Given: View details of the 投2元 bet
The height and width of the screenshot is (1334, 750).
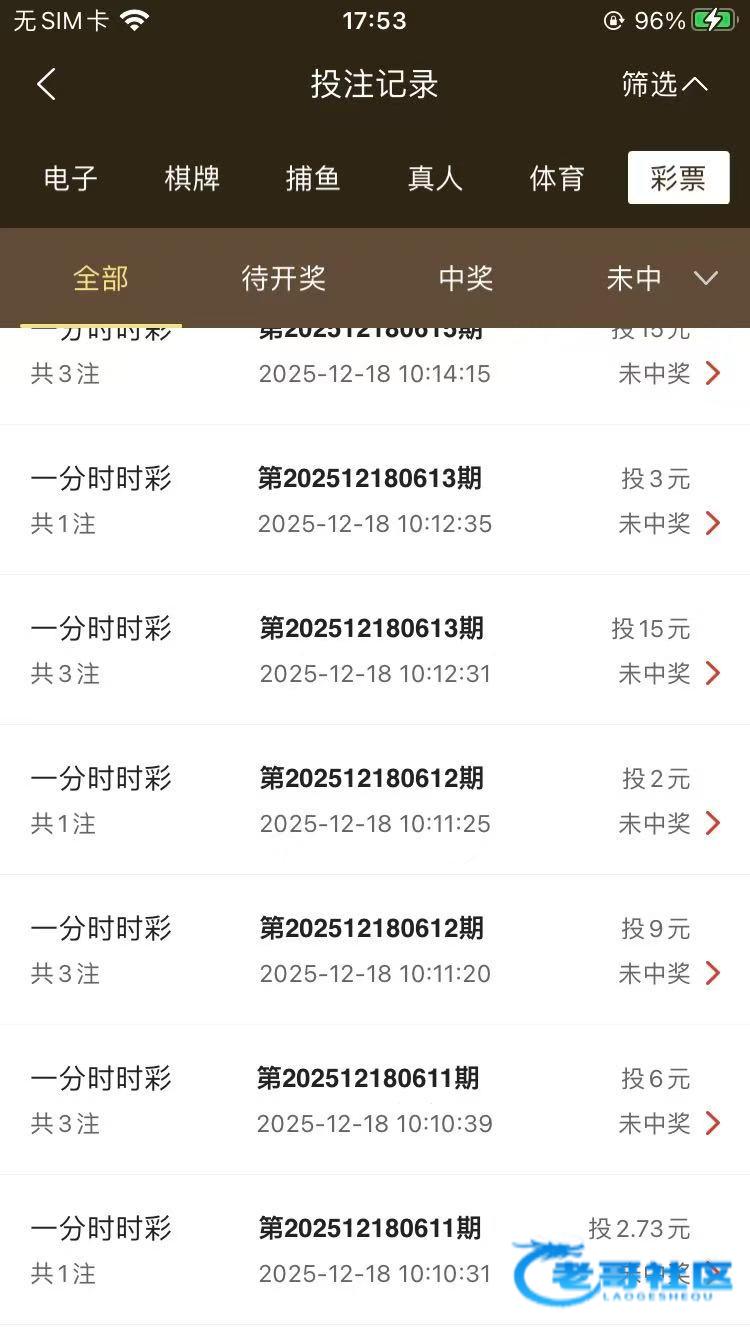Looking at the screenshot, I should coord(375,800).
